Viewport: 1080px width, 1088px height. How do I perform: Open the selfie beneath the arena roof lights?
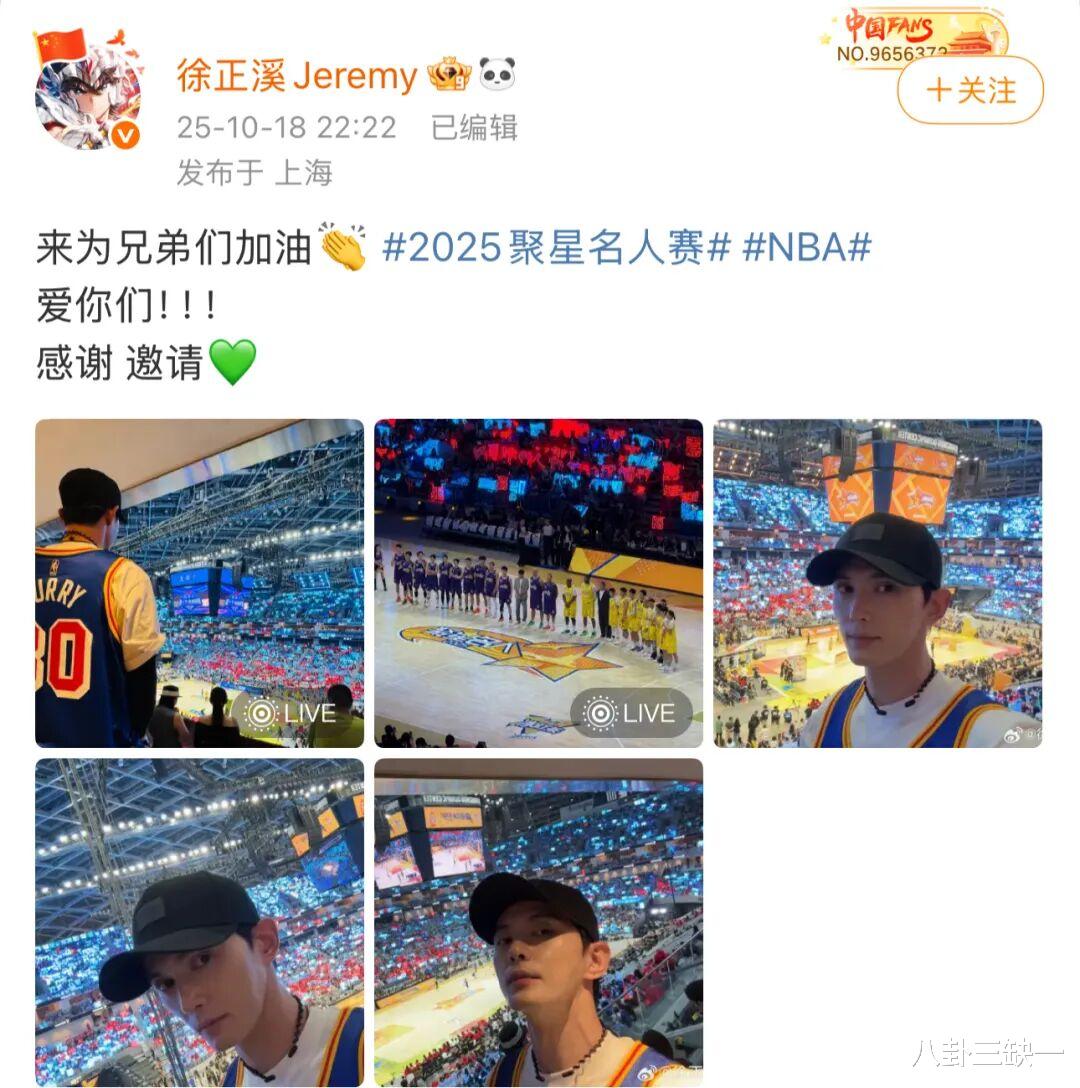tap(199, 922)
